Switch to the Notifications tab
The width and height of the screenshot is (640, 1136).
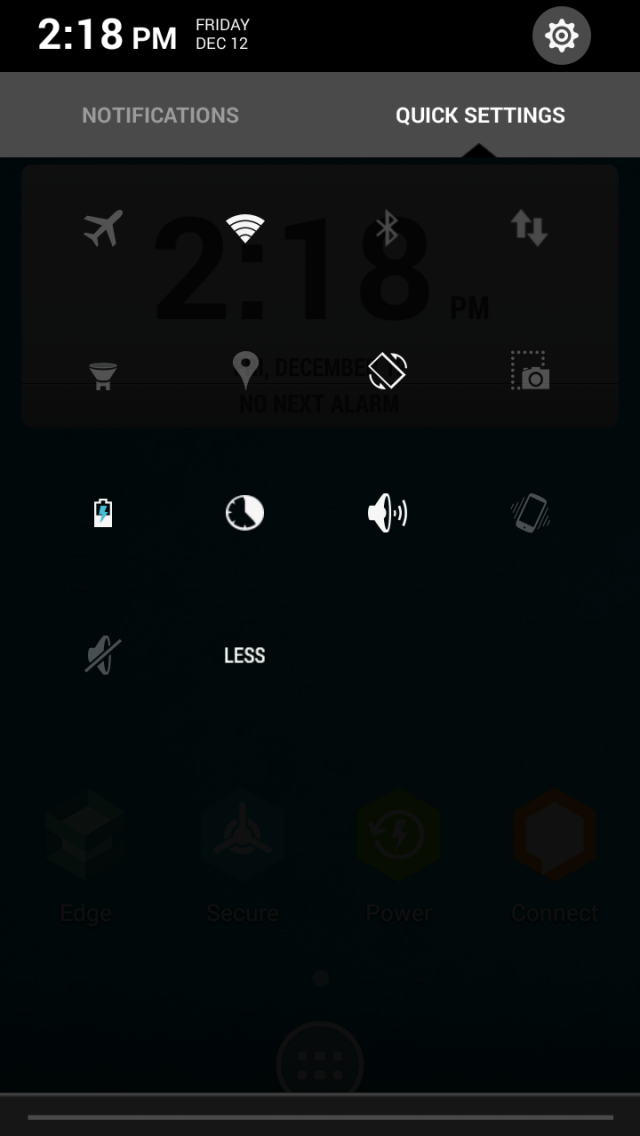pos(160,115)
